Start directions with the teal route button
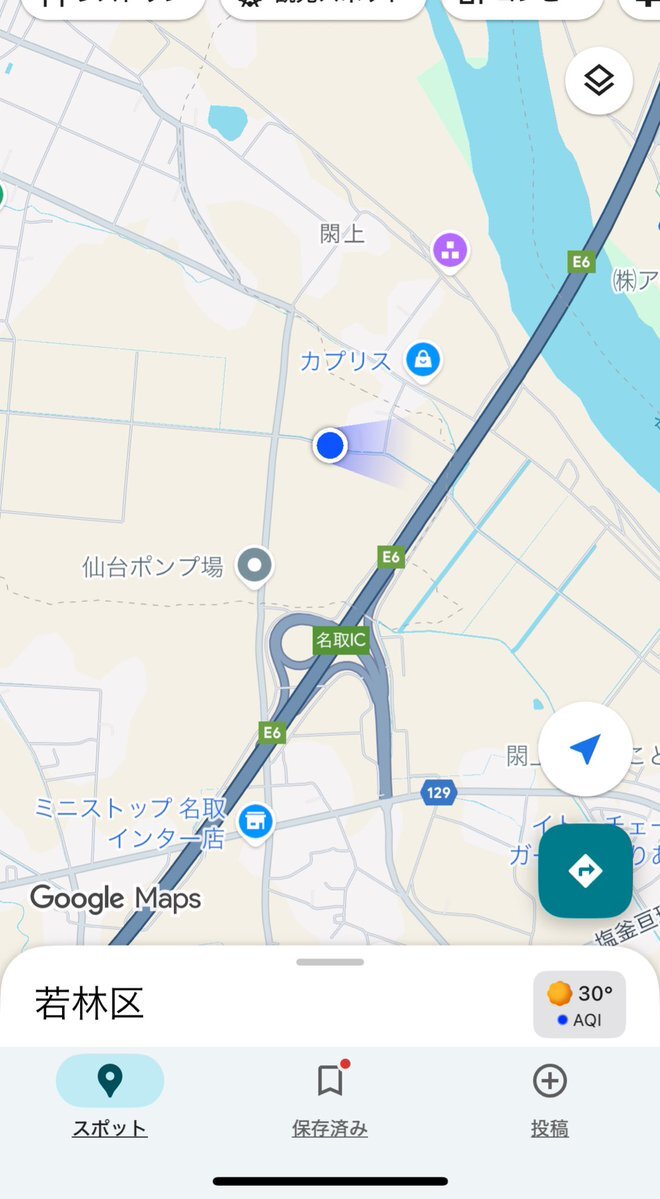 click(x=585, y=871)
